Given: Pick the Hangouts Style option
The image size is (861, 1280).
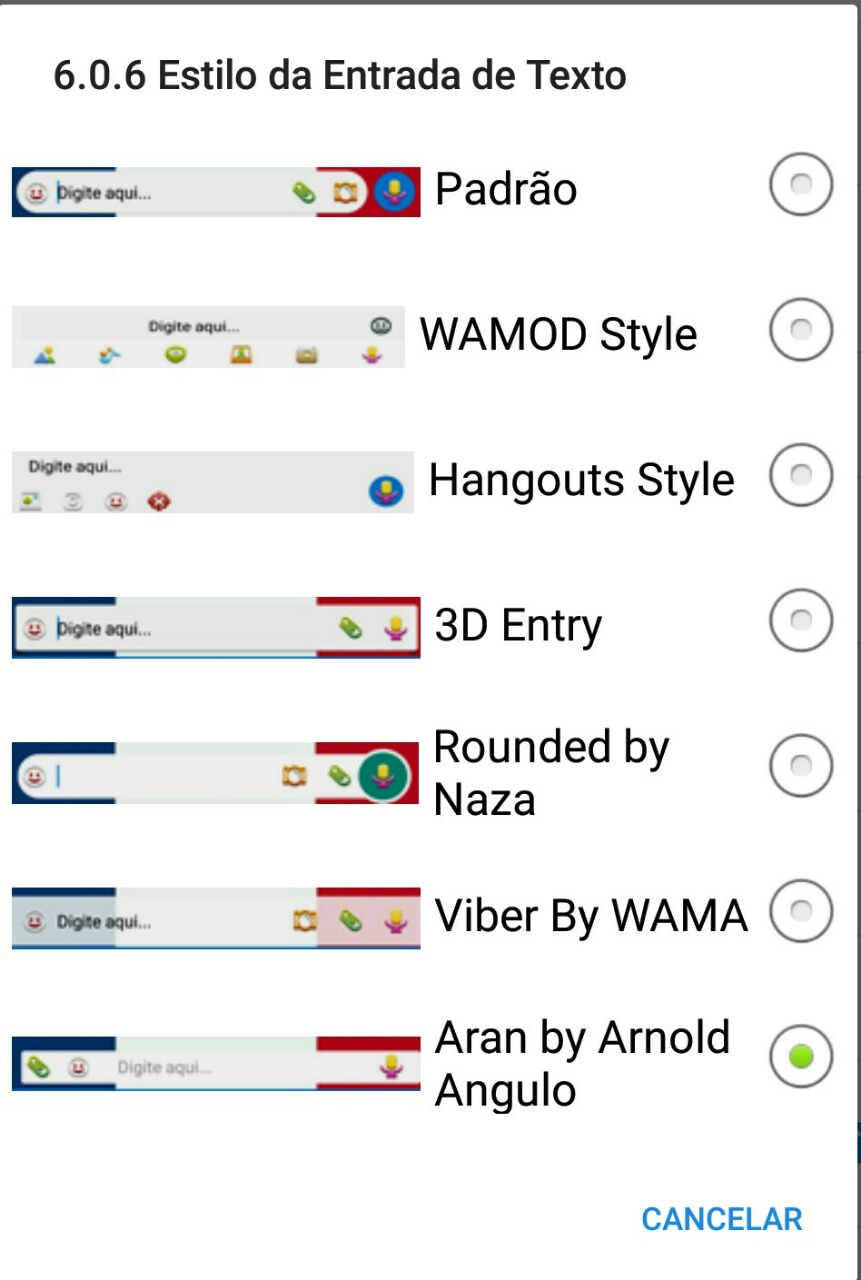Looking at the screenshot, I should [800, 476].
